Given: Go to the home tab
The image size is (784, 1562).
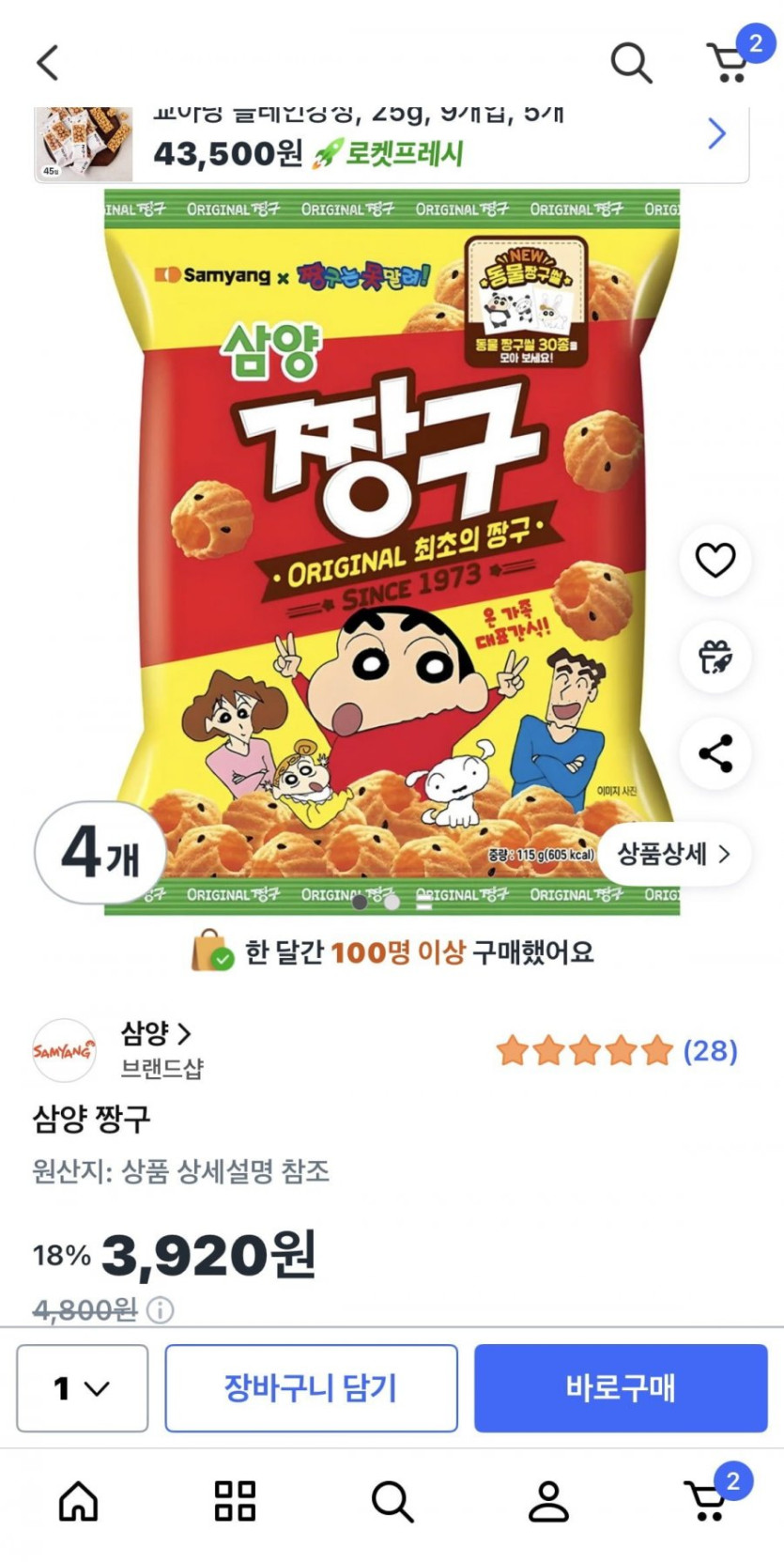Looking at the screenshot, I should pyautogui.click(x=79, y=1501).
